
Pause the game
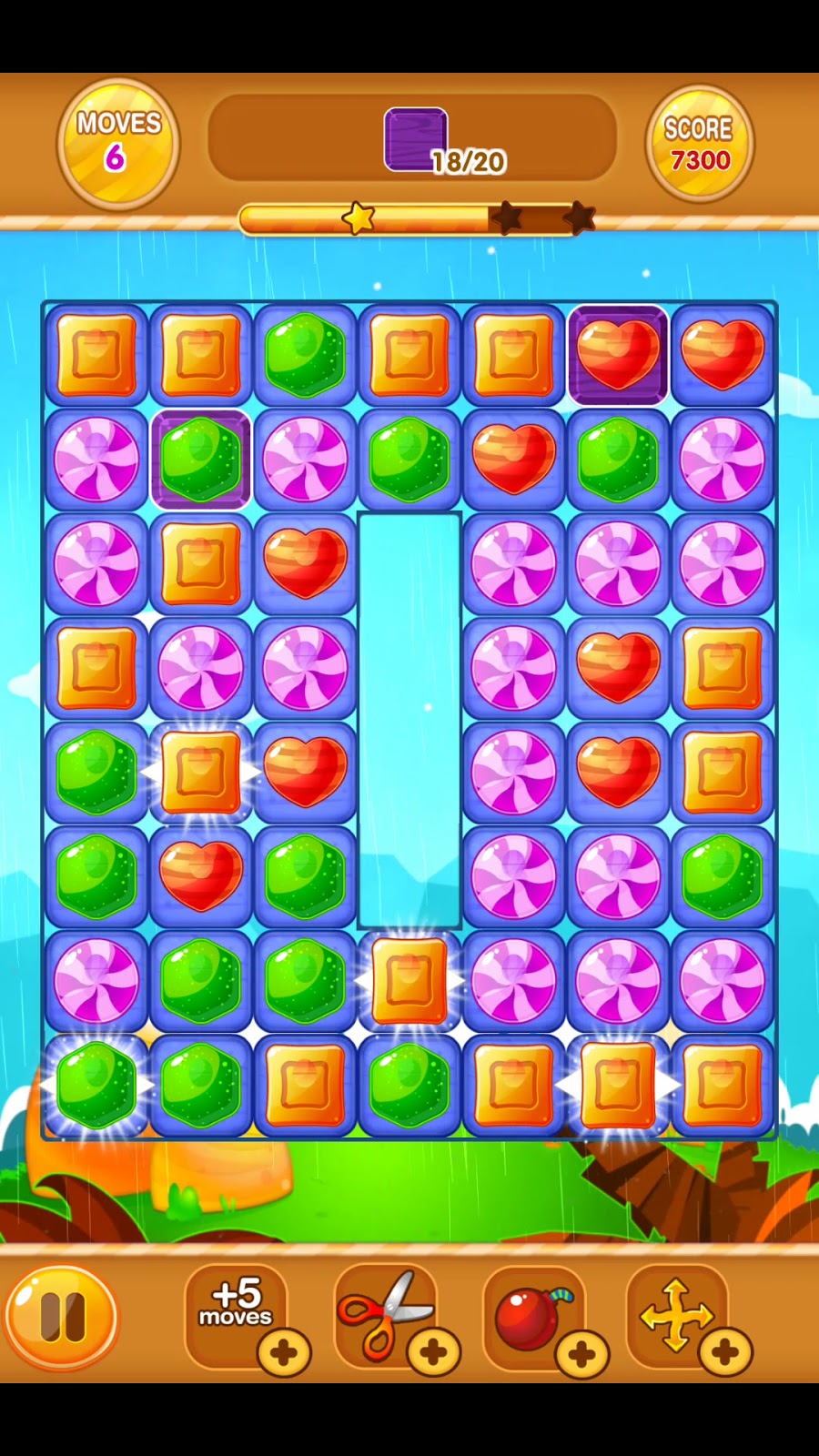[x=62, y=1316]
